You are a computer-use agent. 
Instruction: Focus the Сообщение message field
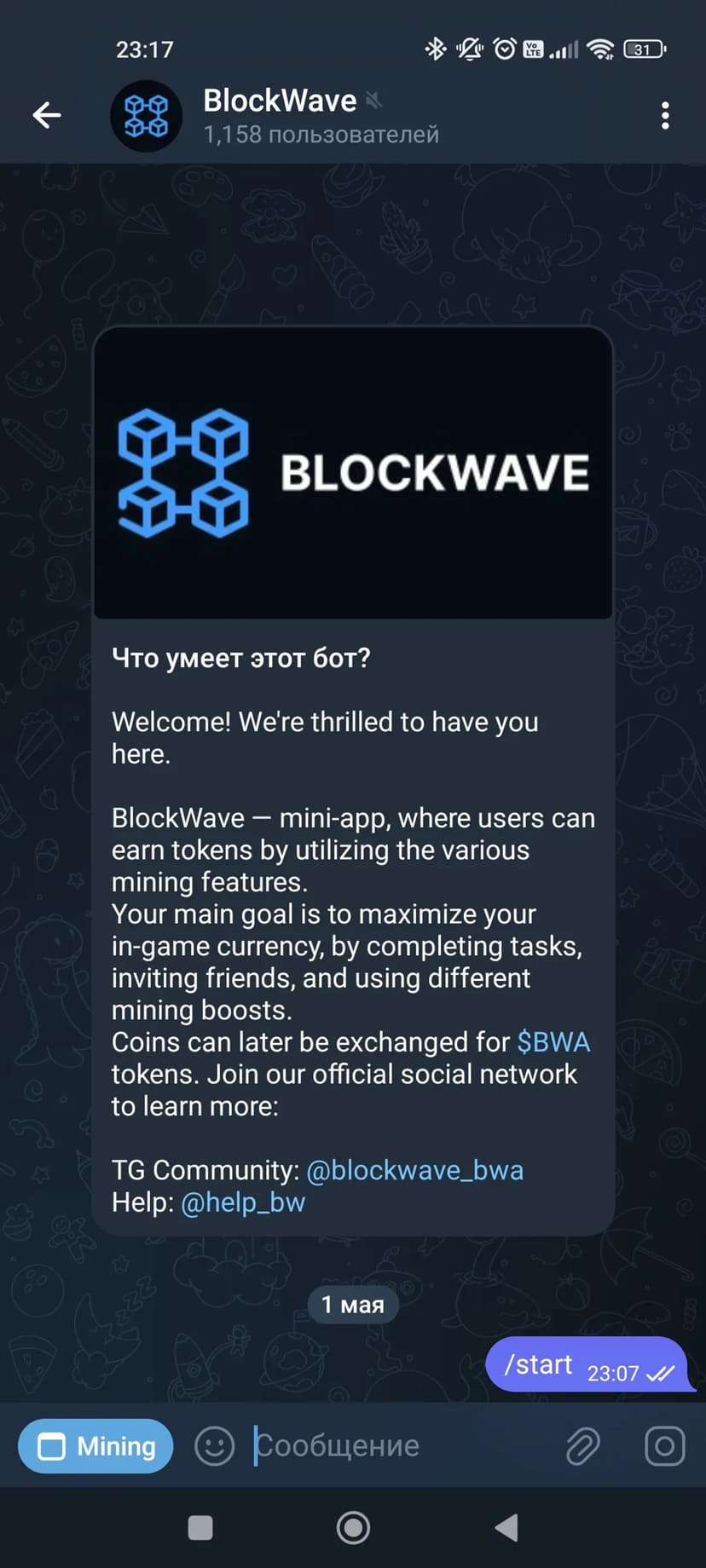tap(392, 1446)
